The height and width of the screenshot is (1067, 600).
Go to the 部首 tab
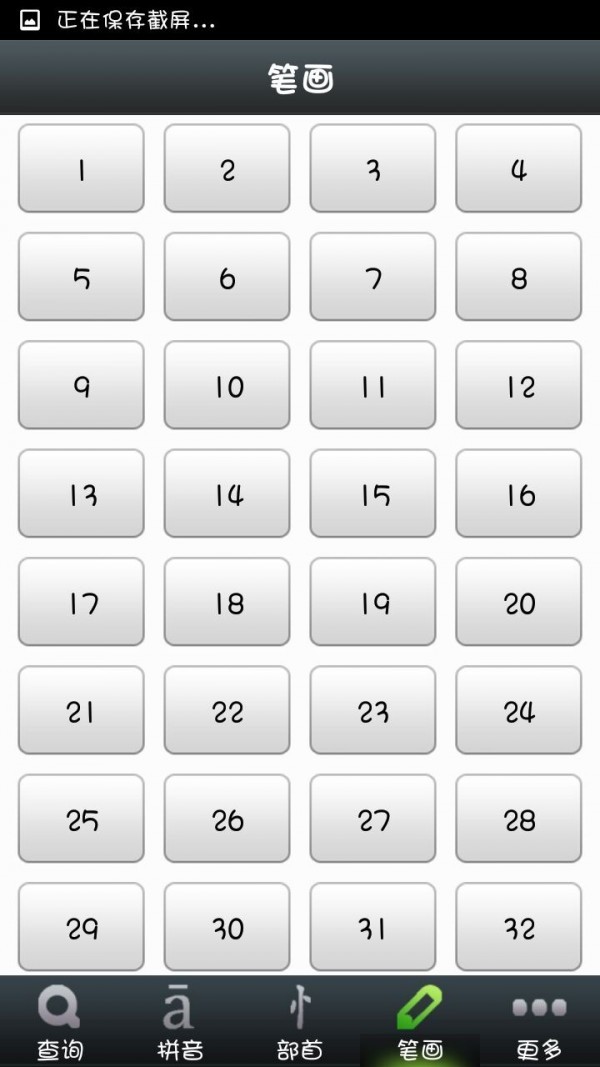pyautogui.click(x=300, y=1022)
